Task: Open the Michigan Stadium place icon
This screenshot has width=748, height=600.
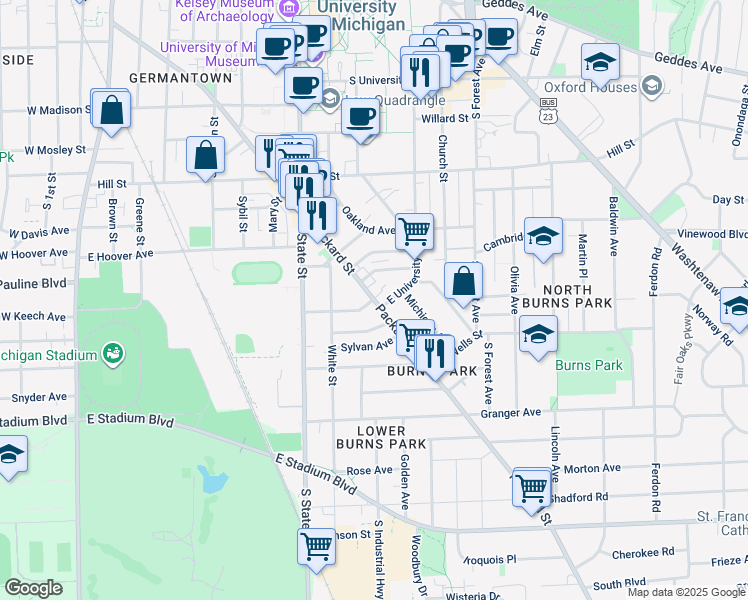Action: click(111, 354)
